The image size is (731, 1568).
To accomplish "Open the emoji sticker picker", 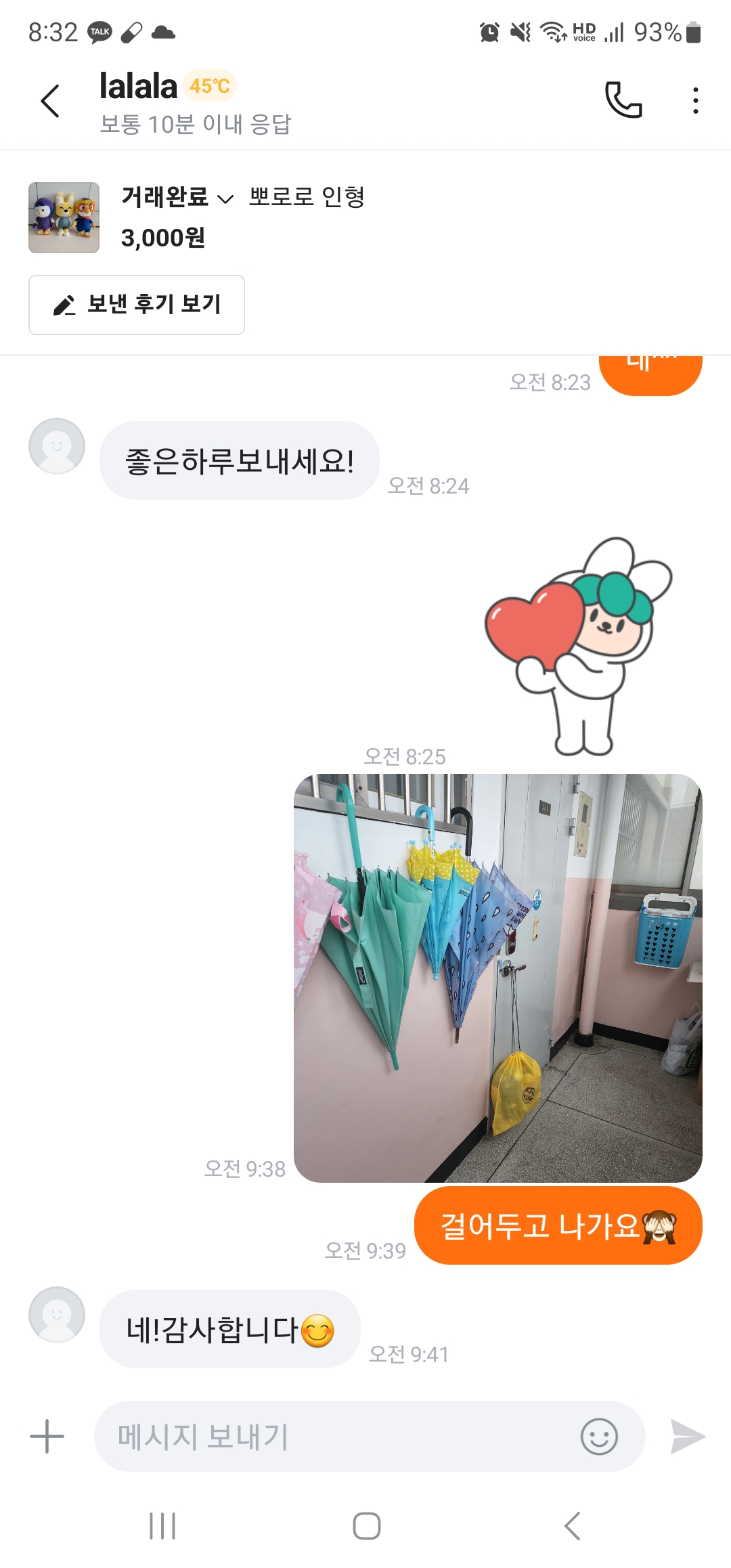I will click(599, 1436).
